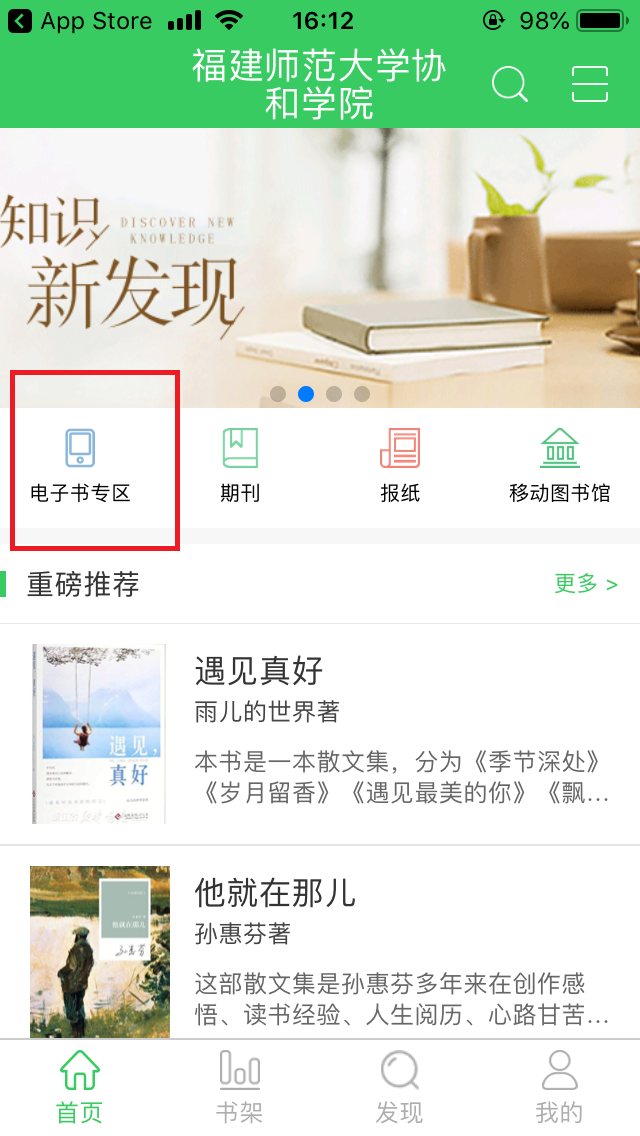Tap 更多 to see more recommendations

pos(585,584)
